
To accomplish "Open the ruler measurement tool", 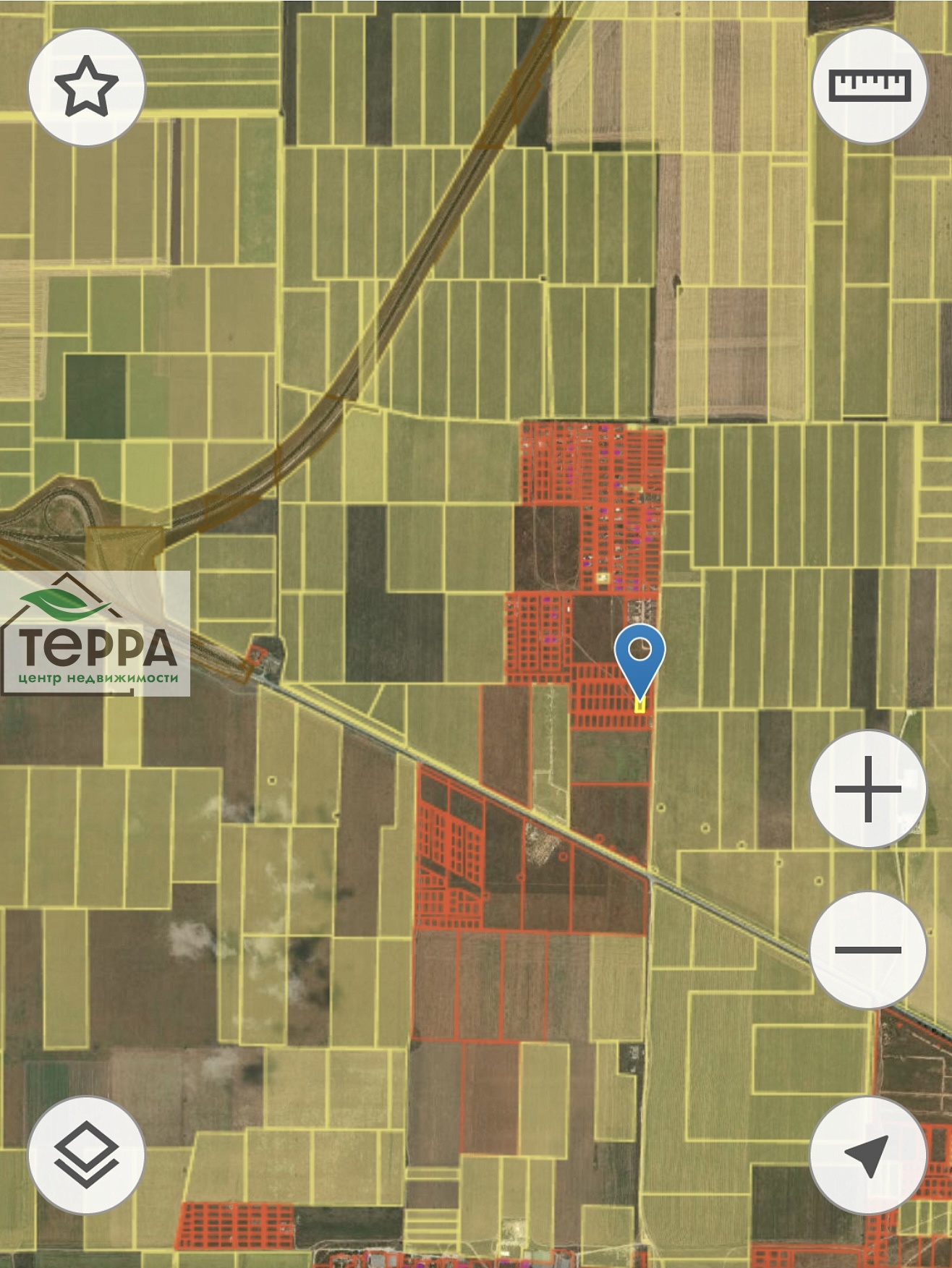I will click(x=869, y=86).
